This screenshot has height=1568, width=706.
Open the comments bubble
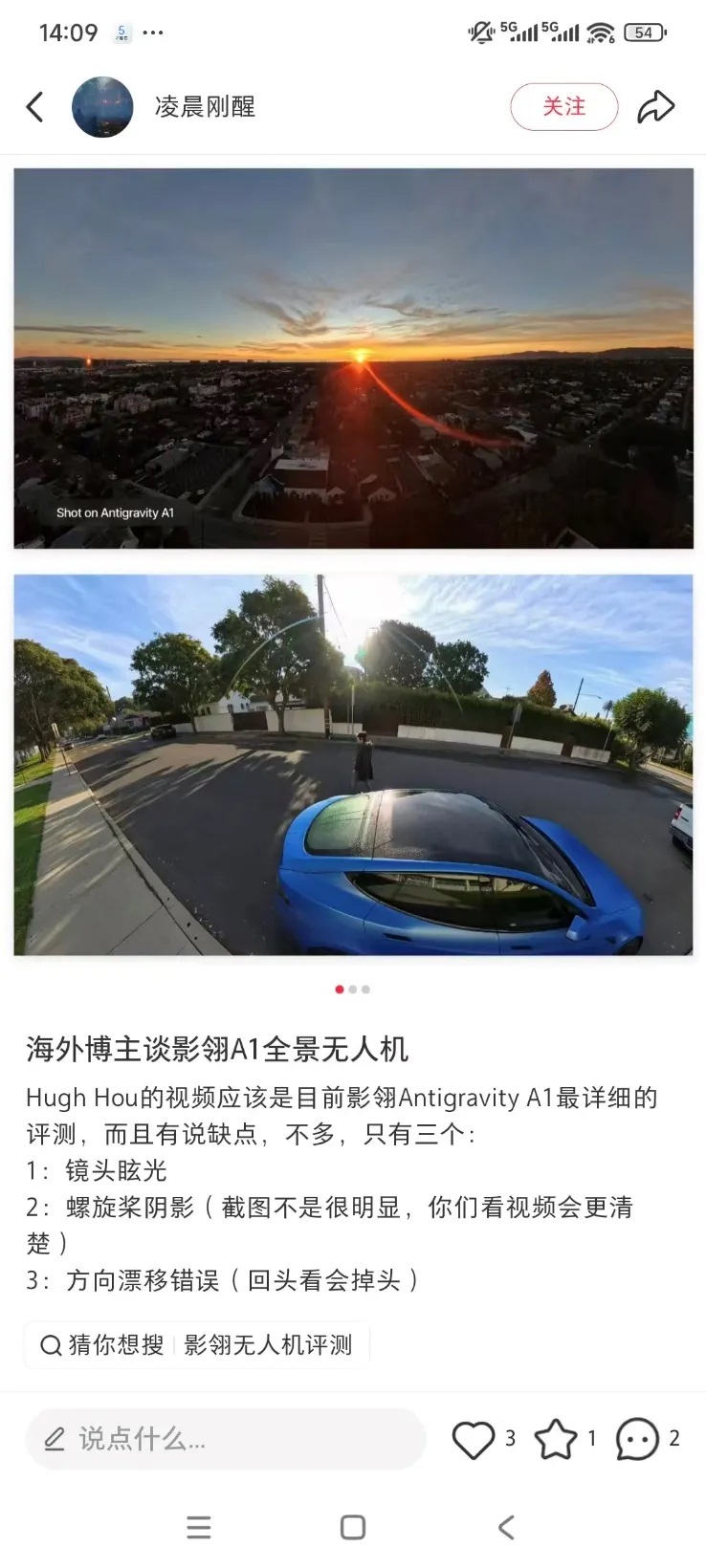click(x=637, y=1439)
